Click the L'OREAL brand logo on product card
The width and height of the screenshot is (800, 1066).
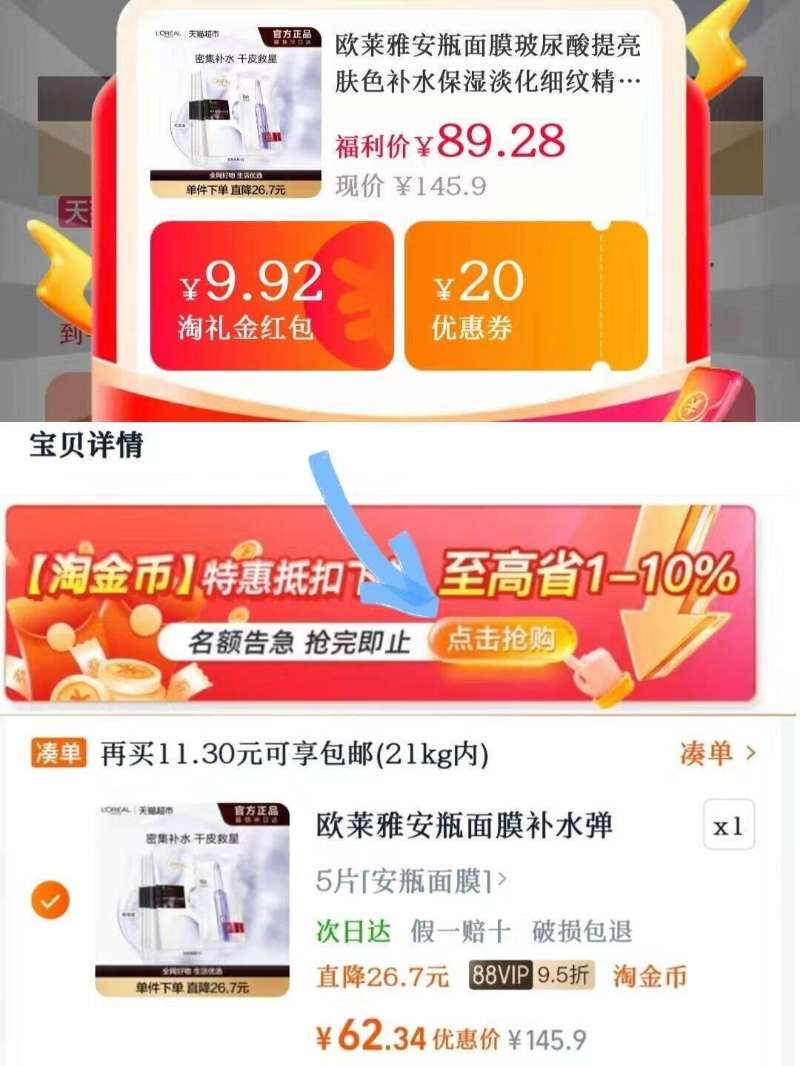(x=168, y=33)
